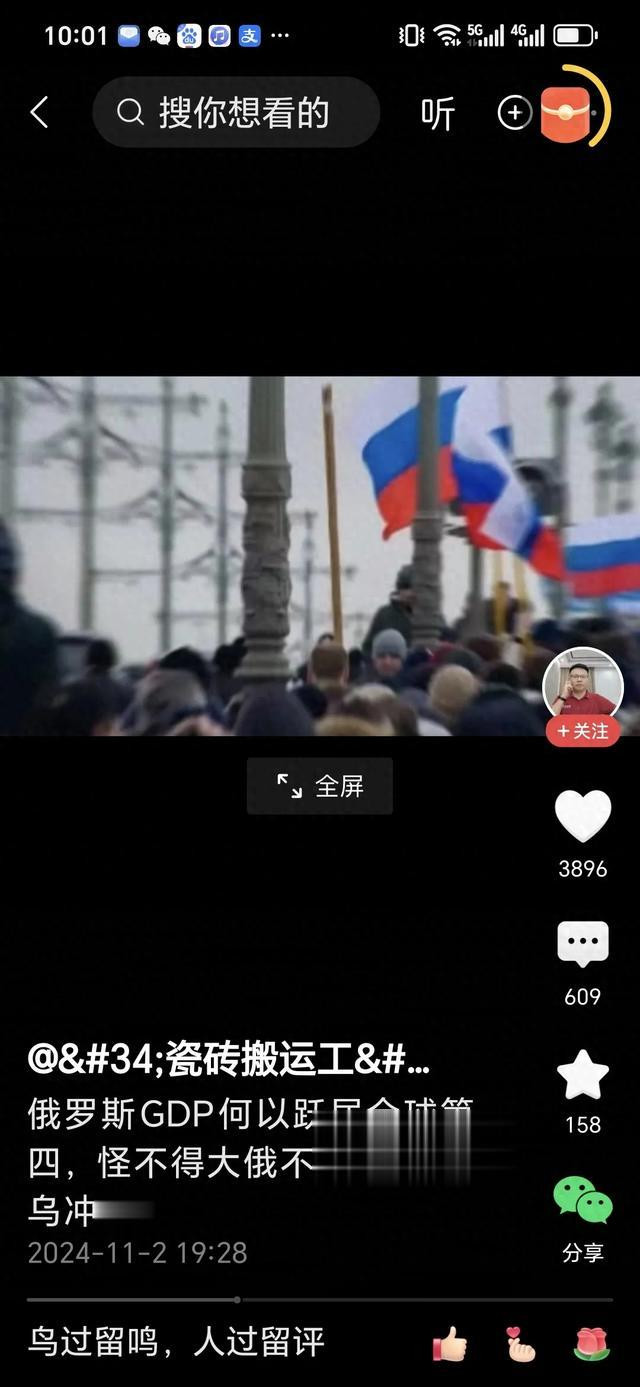This screenshot has height=1387, width=640.
Task: Open the red envelope reward icon
Action: 567,112
